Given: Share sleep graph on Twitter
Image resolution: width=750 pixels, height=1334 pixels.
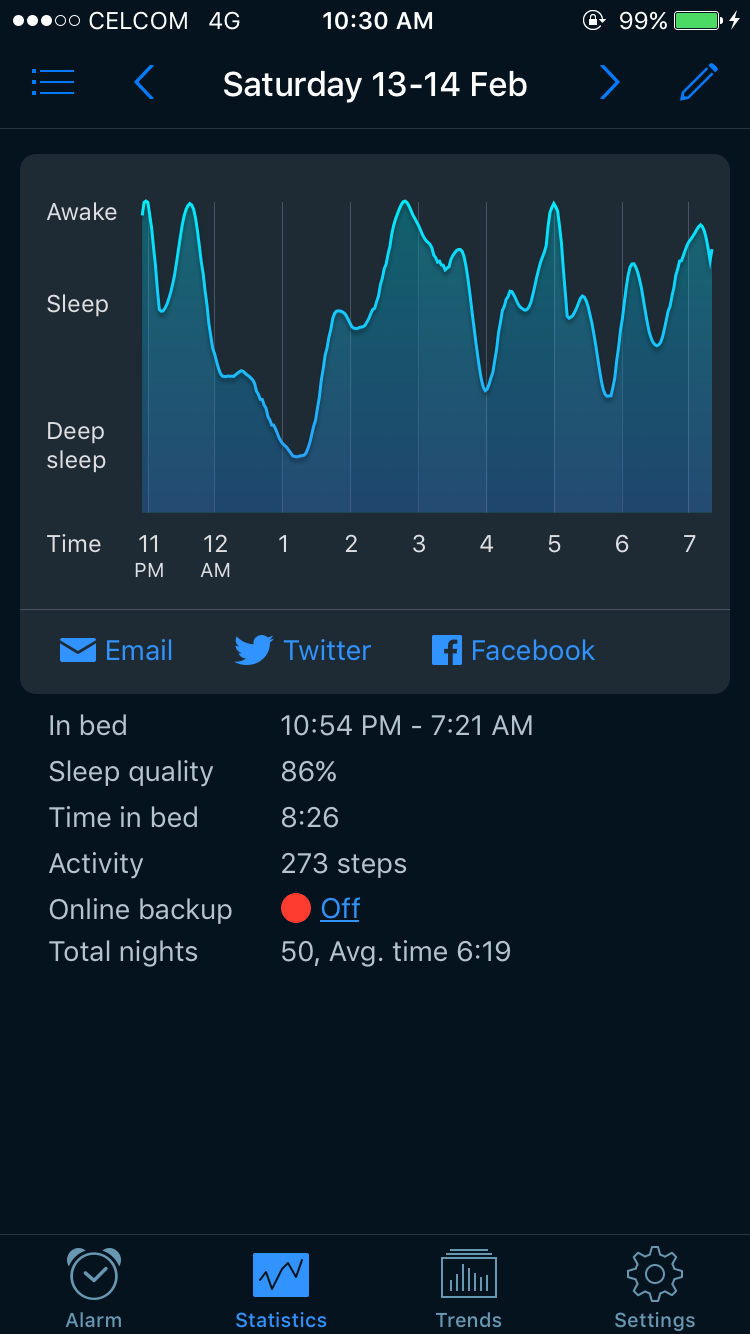Looking at the screenshot, I should point(303,650).
